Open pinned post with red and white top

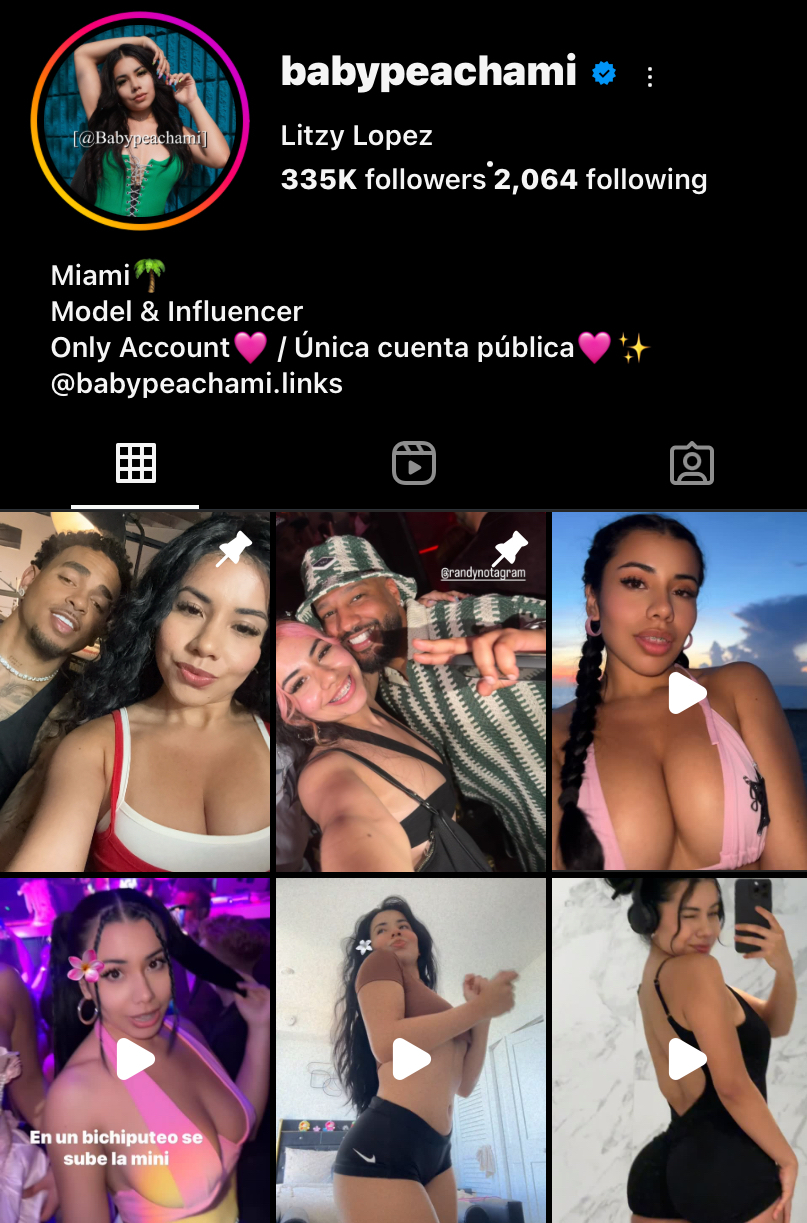coord(135,692)
